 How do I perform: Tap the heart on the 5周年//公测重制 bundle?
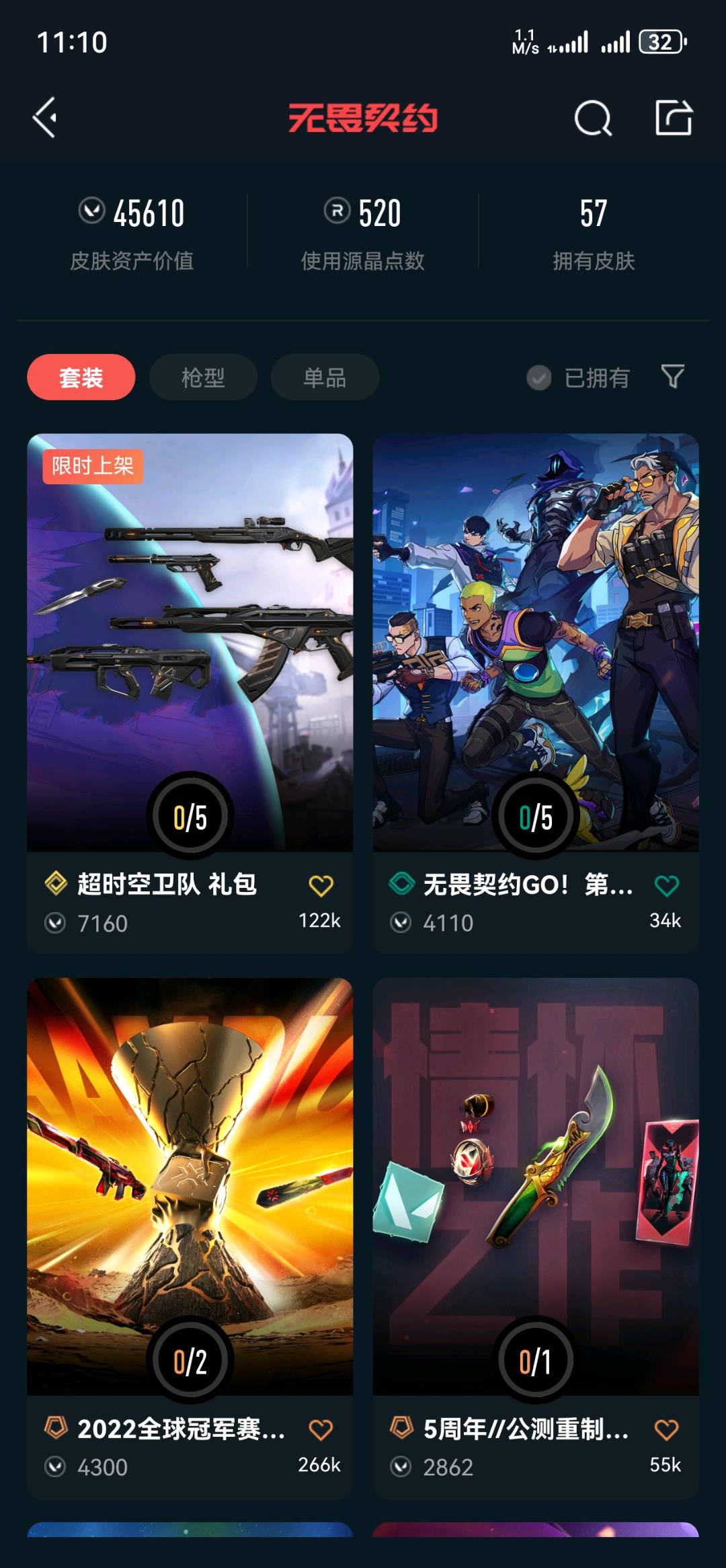(666, 1429)
